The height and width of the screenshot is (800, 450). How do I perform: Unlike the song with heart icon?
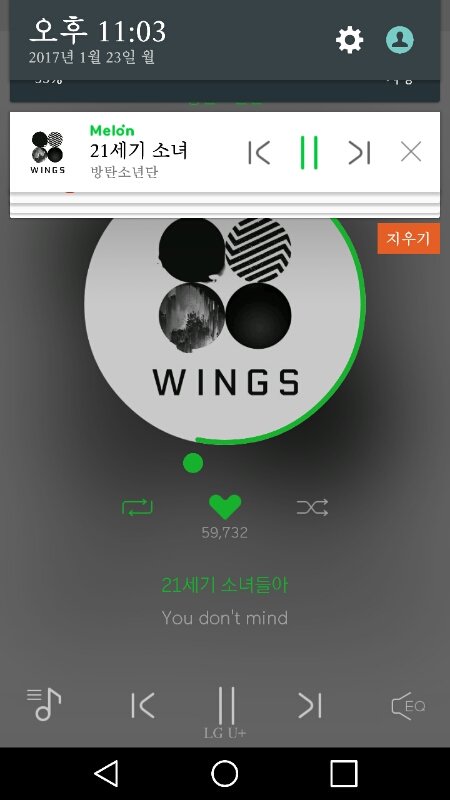point(225,507)
